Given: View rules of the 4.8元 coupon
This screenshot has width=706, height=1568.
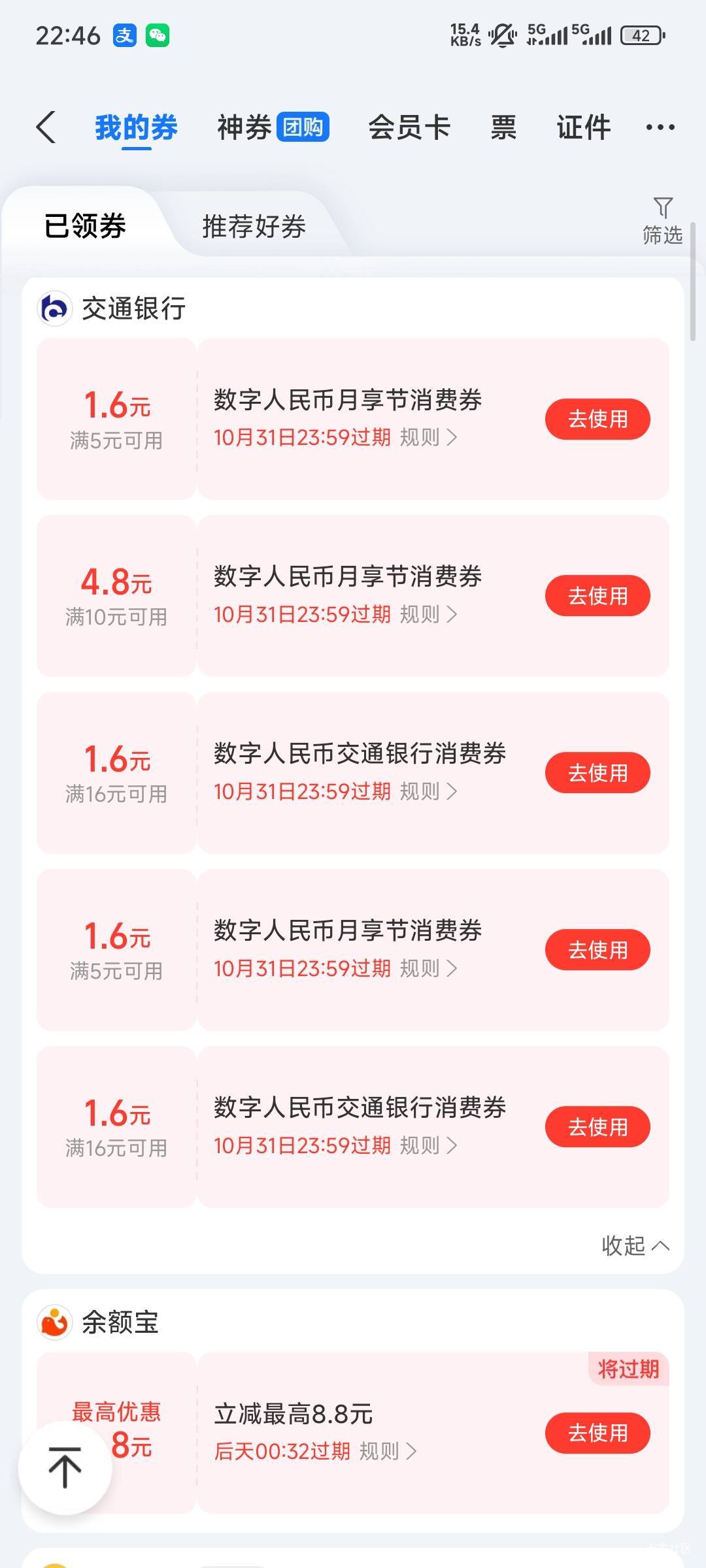Looking at the screenshot, I should point(428,614).
